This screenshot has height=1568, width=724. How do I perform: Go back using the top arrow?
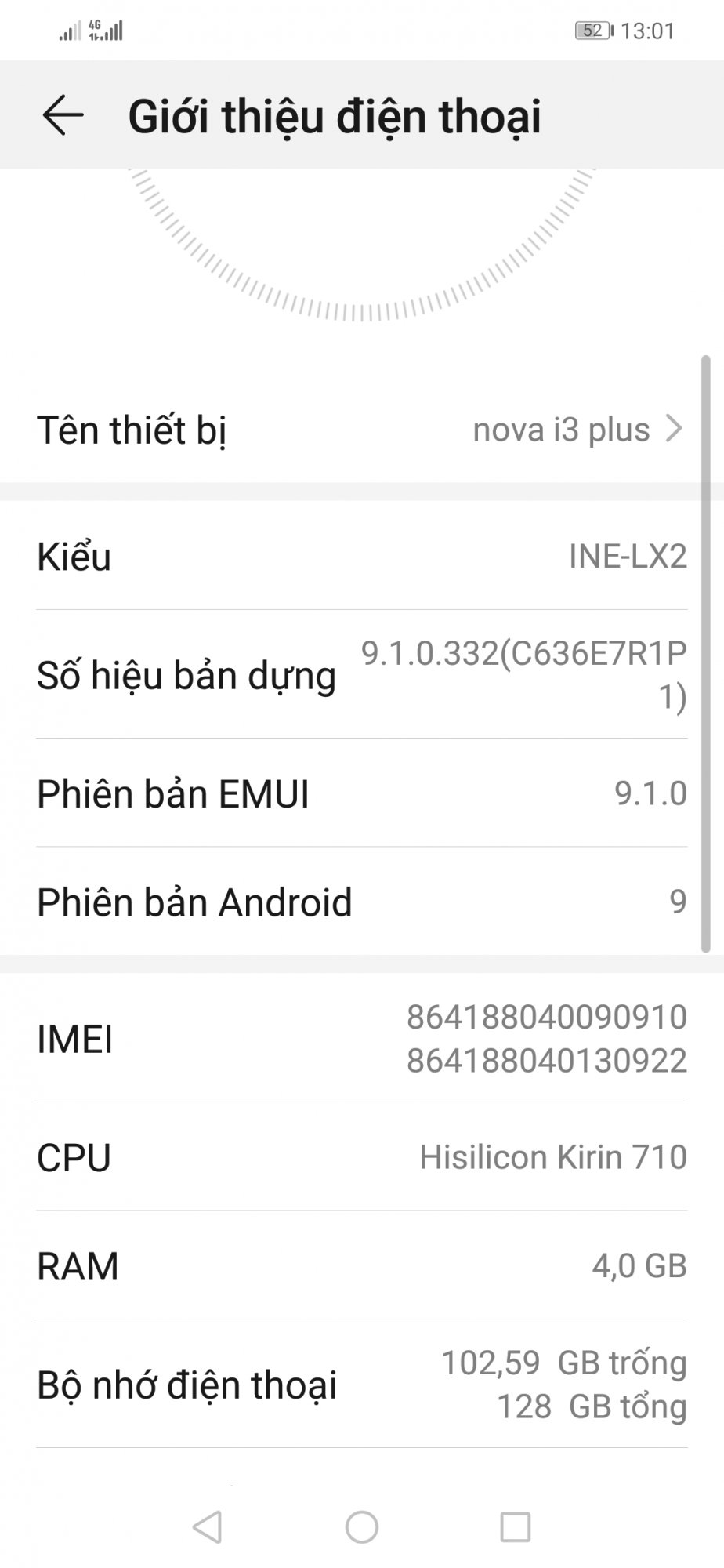[63, 116]
